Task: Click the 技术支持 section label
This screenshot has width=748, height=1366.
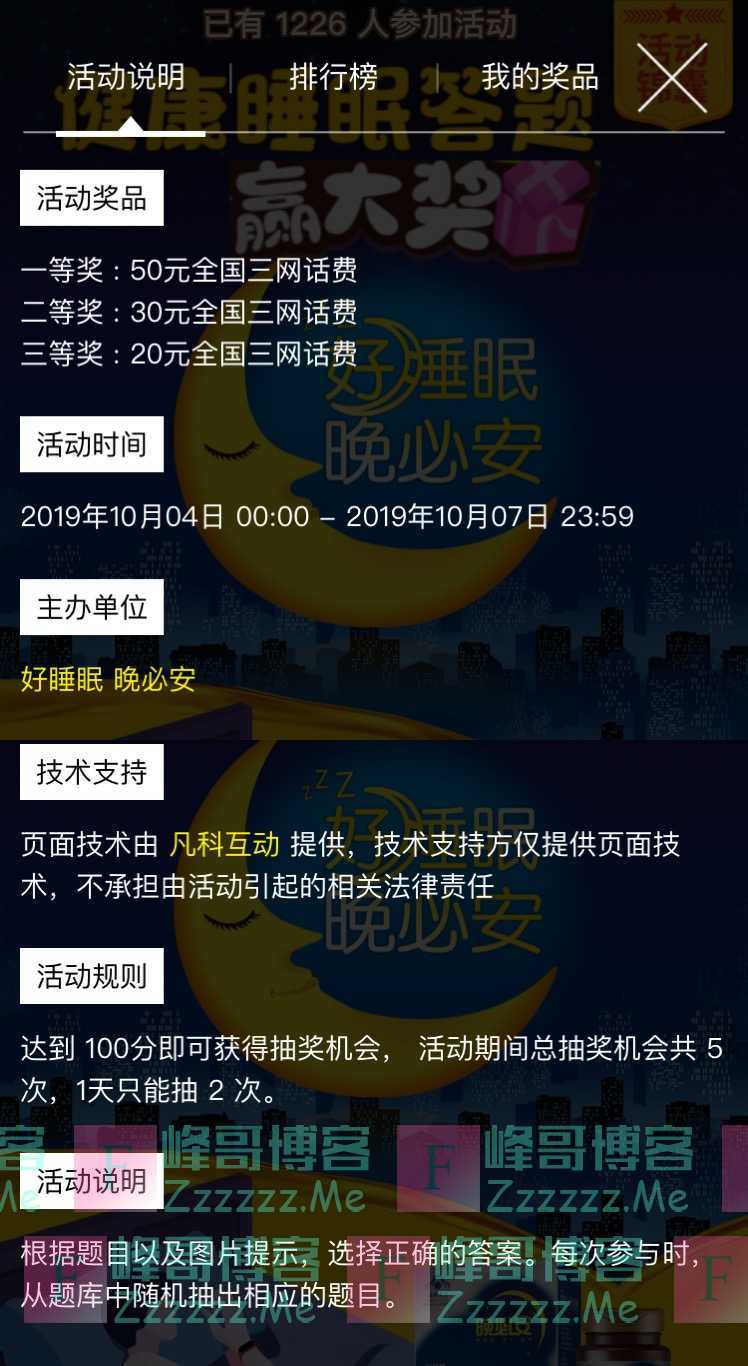Action: pyautogui.click(x=91, y=771)
